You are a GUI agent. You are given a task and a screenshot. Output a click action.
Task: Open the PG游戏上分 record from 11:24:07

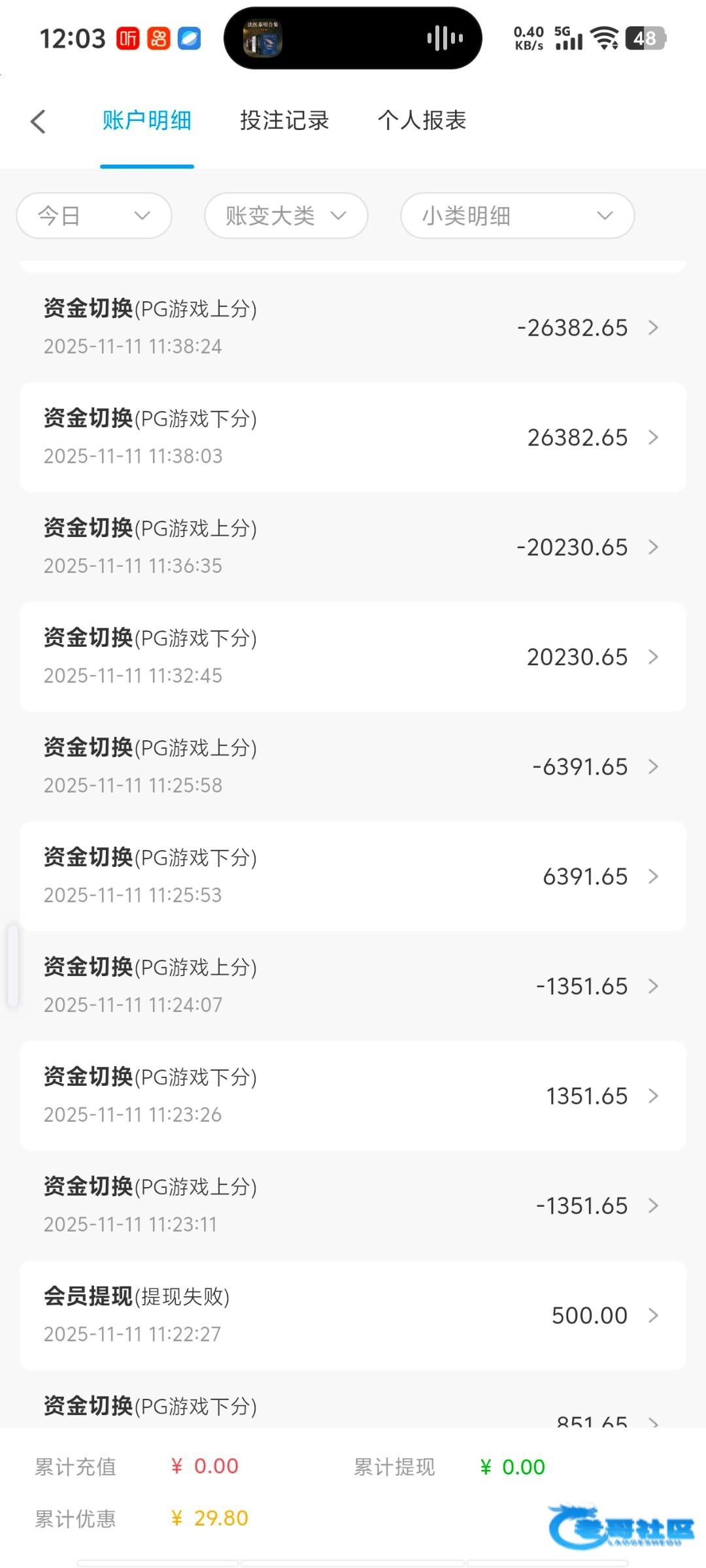[x=353, y=986]
